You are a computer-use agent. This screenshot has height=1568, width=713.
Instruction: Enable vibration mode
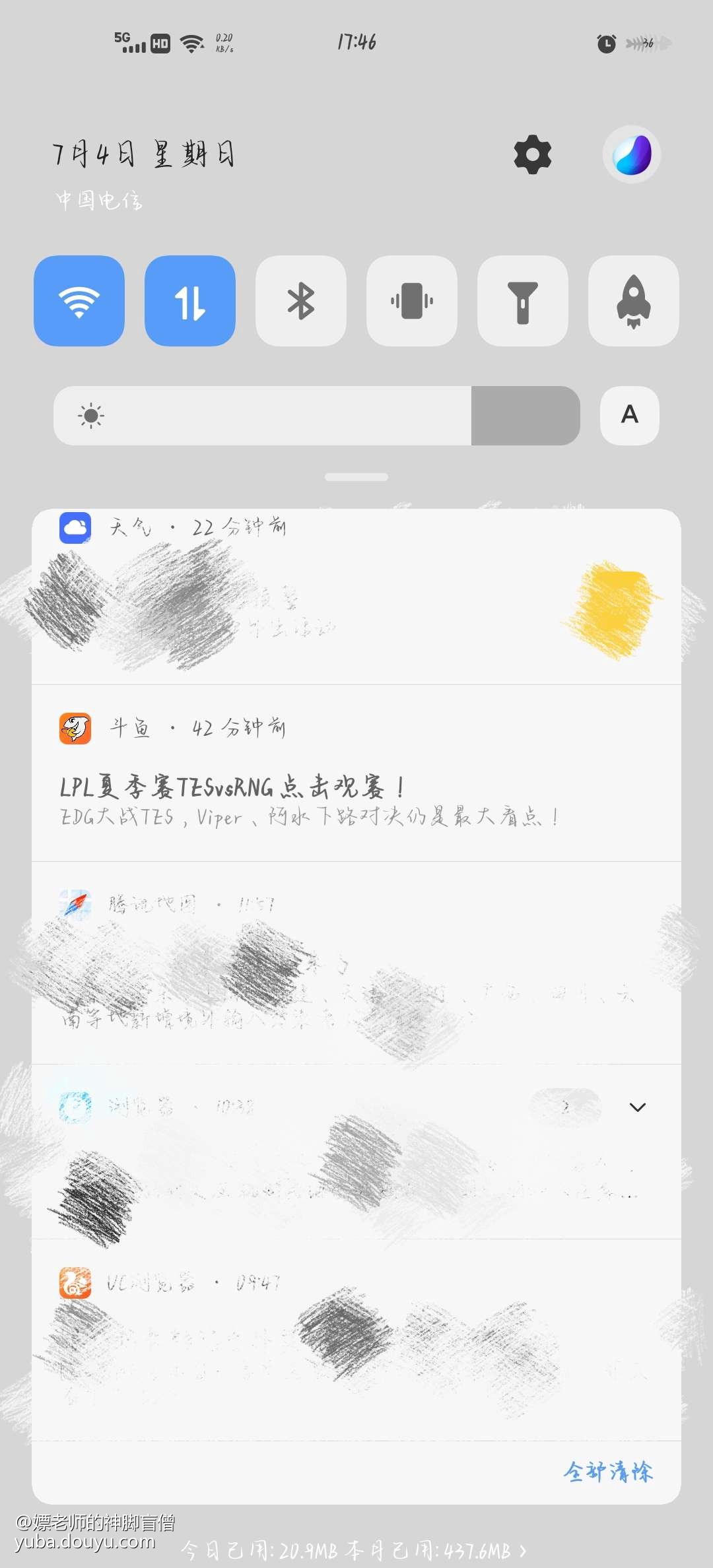coord(412,301)
